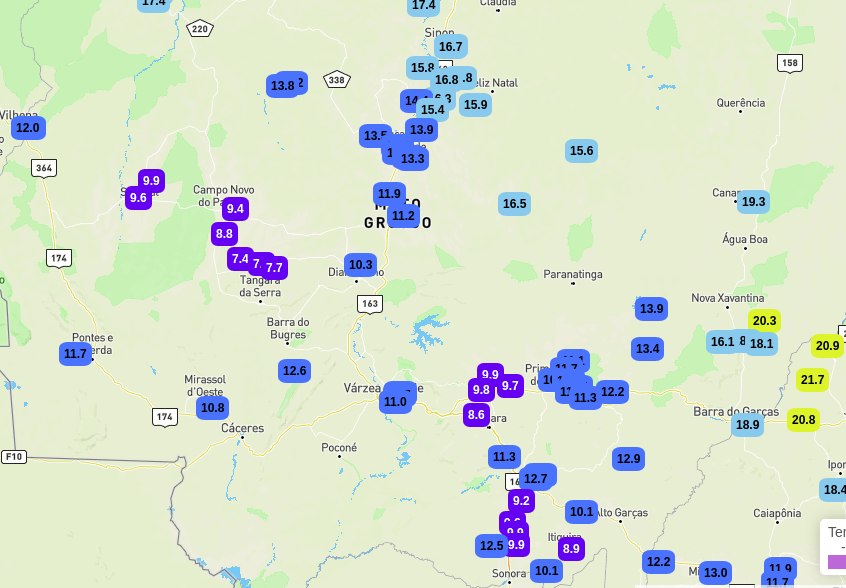Open the purple 8.9 marker near Itiquira
This screenshot has height=588, width=846.
[x=571, y=549]
